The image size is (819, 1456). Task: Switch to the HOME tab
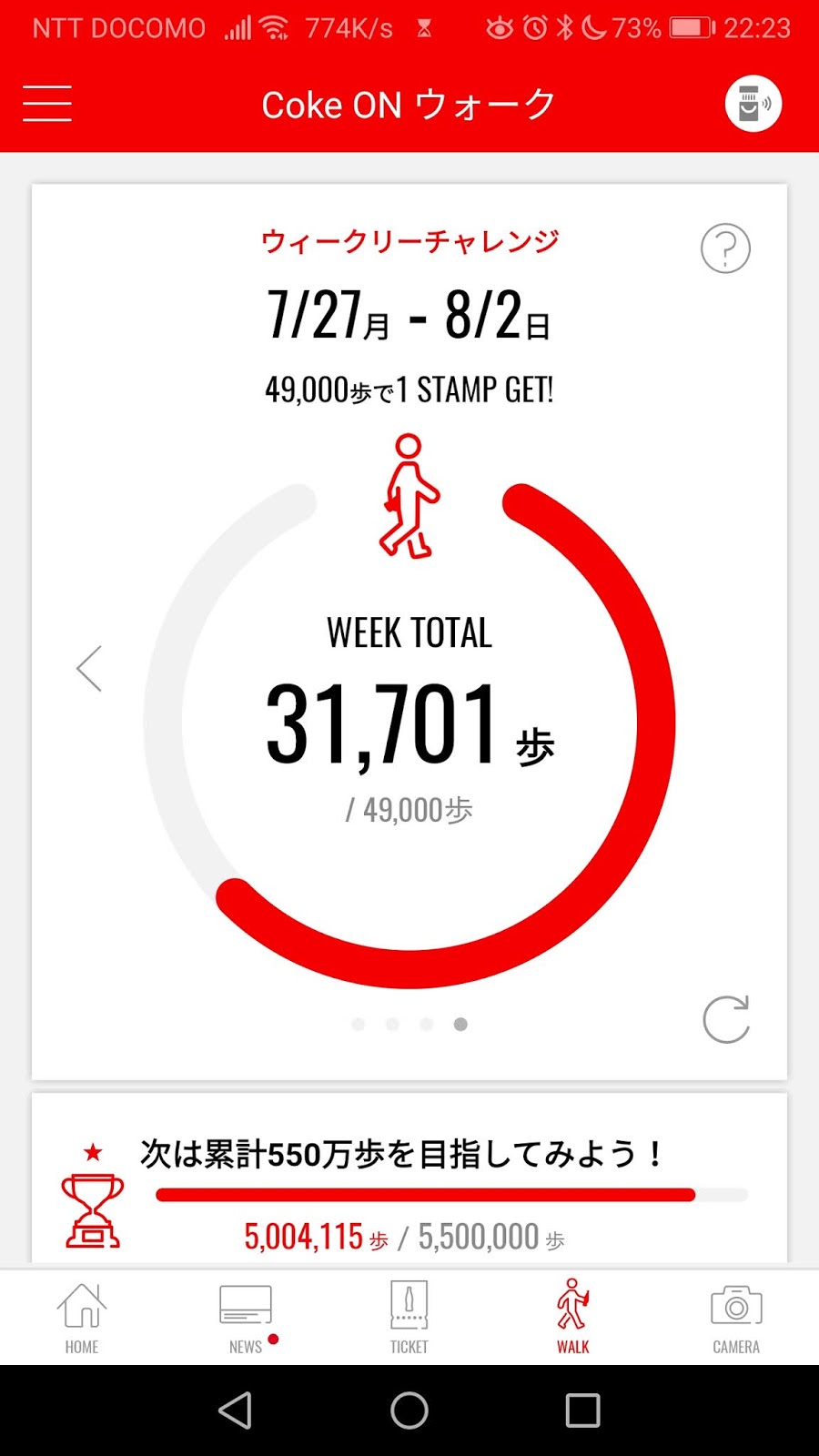coord(82,1318)
